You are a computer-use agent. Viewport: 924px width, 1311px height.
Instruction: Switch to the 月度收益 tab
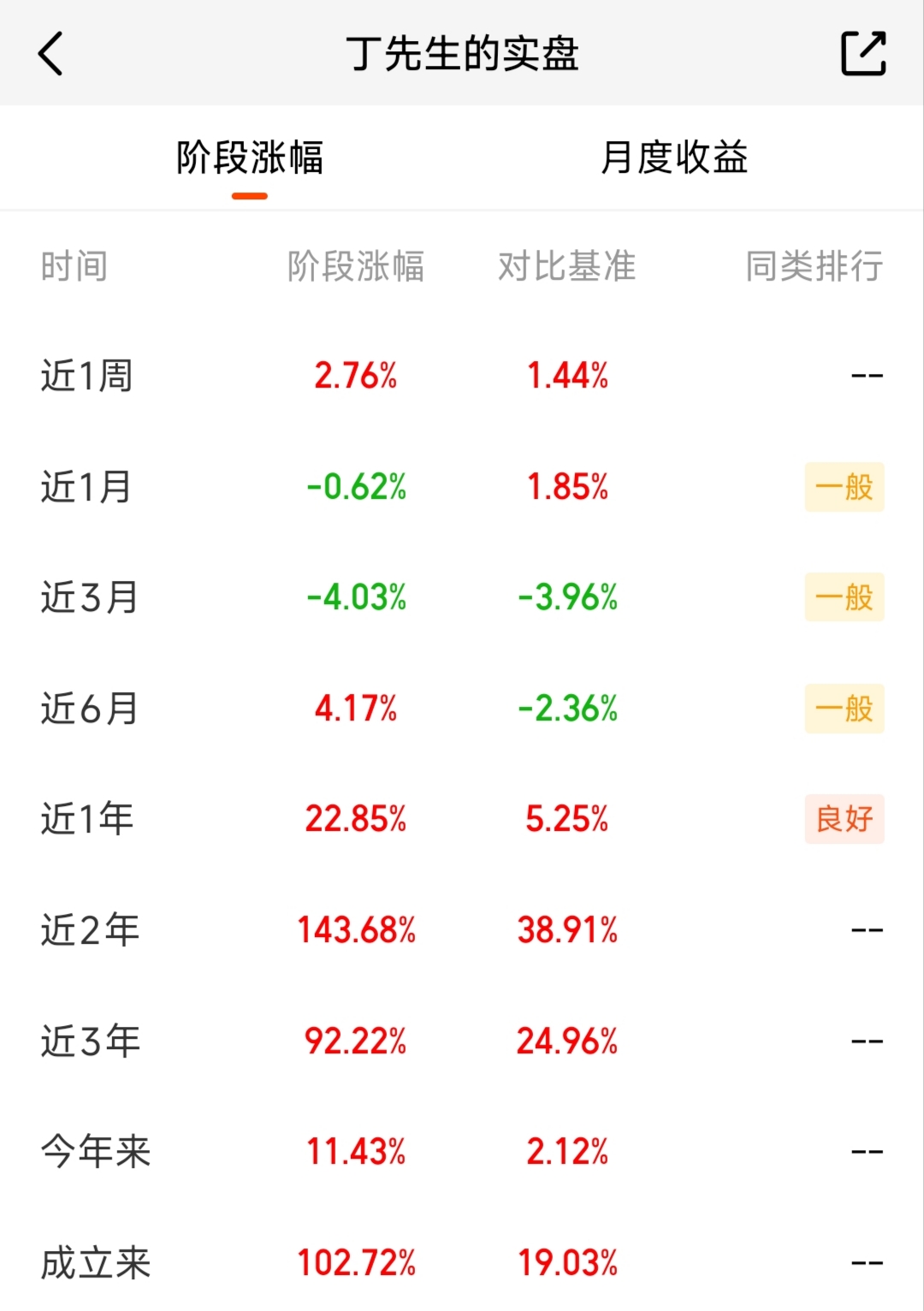(674, 157)
